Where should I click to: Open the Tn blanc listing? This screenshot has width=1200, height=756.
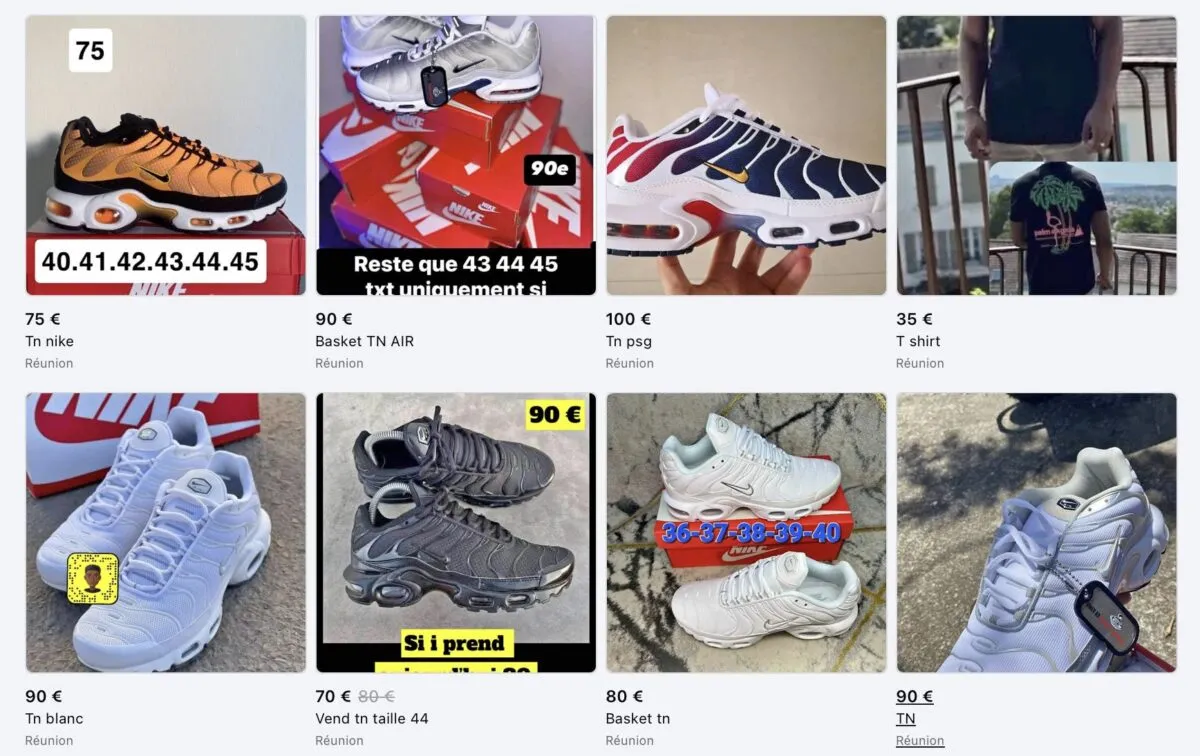(x=165, y=532)
